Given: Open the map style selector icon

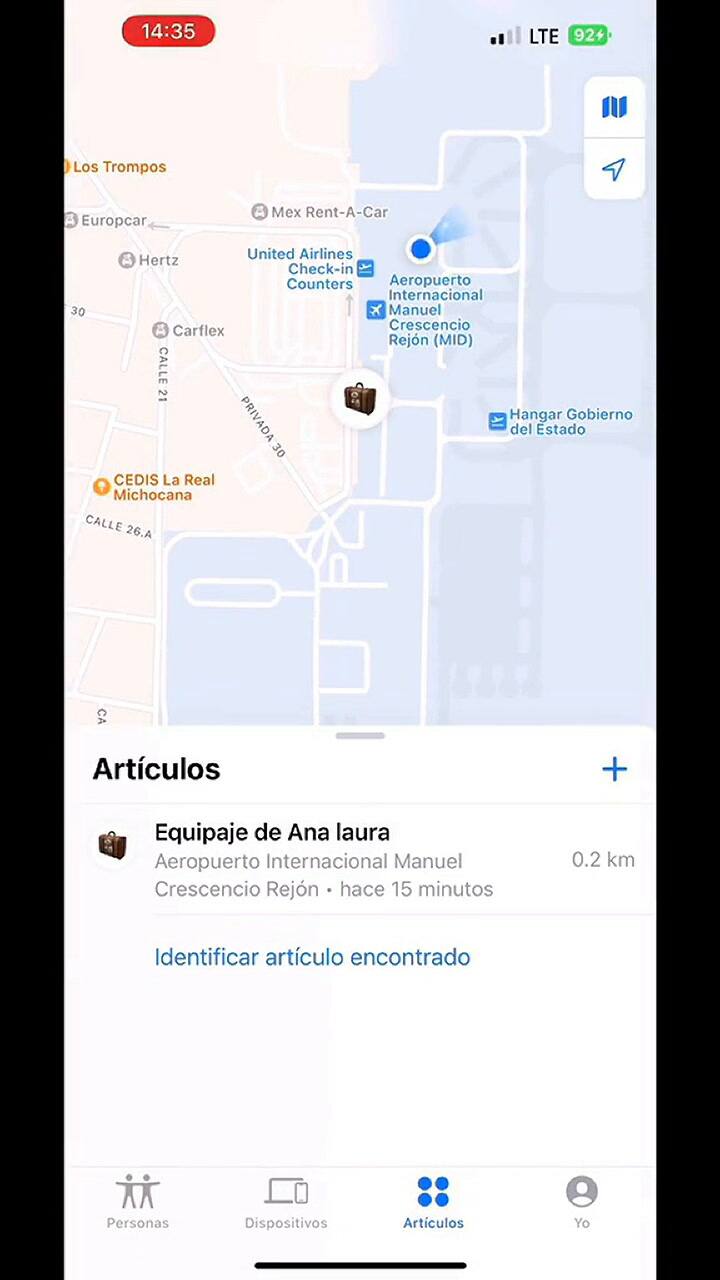Looking at the screenshot, I should tap(613, 107).
